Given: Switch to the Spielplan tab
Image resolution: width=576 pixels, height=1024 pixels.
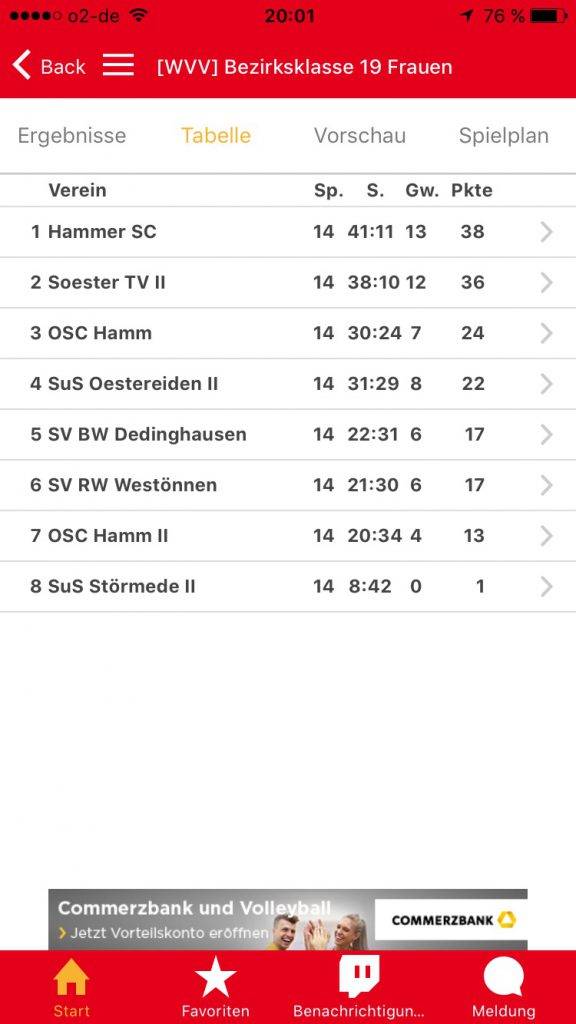Looking at the screenshot, I should [x=504, y=135].
